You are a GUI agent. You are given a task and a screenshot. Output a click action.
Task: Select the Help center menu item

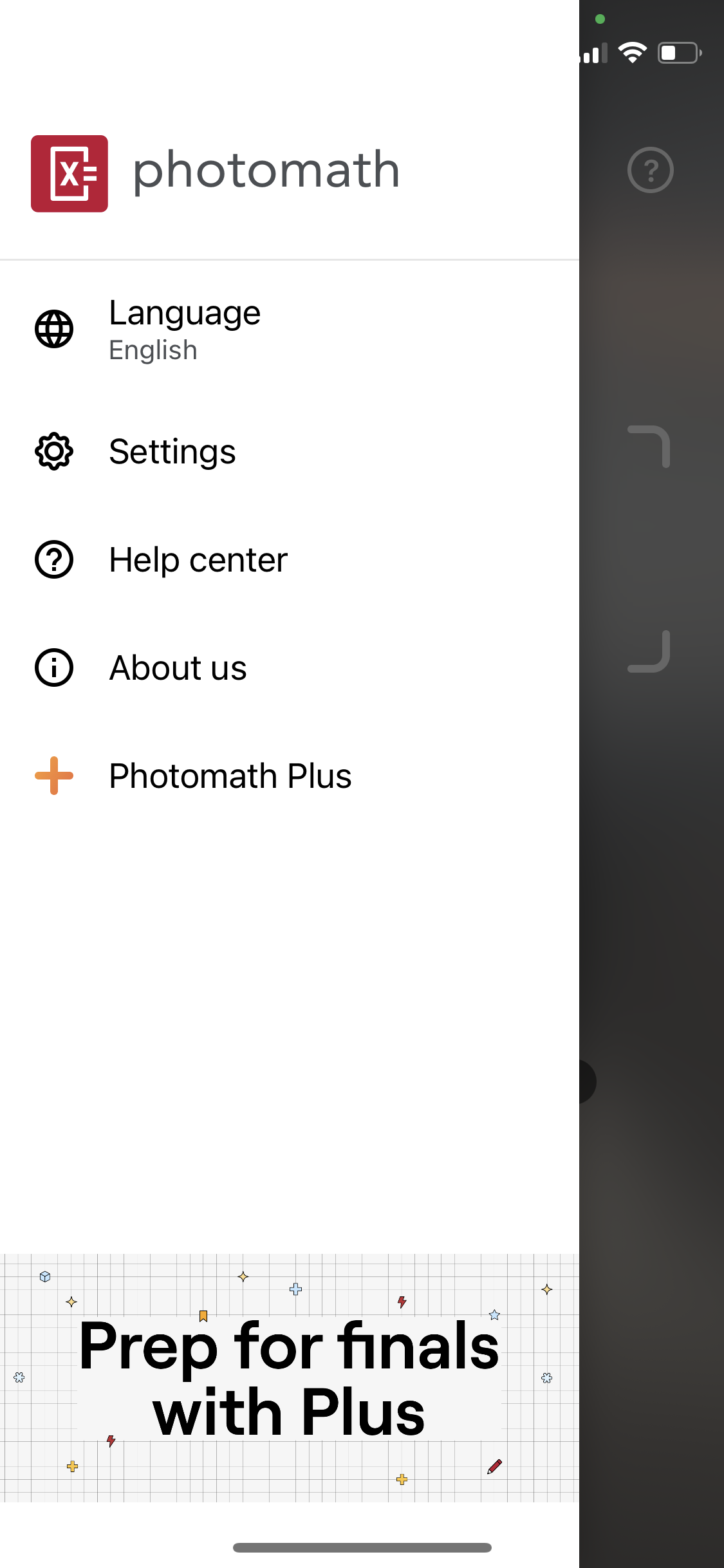pyautogui.click(x=198, y=559)
